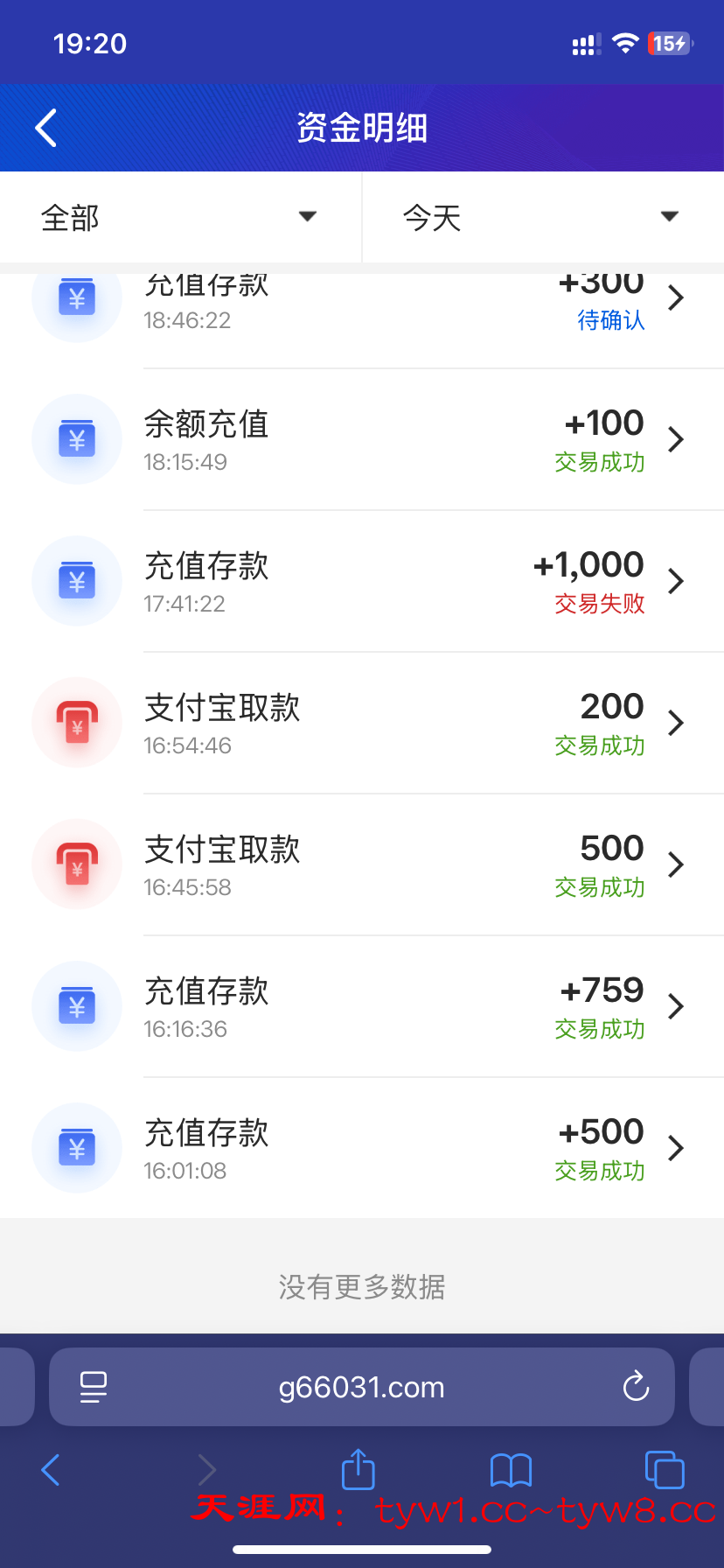Open Safari bookmarks
This screenshot has height=1568, width=724.
tap(511, 1470)
